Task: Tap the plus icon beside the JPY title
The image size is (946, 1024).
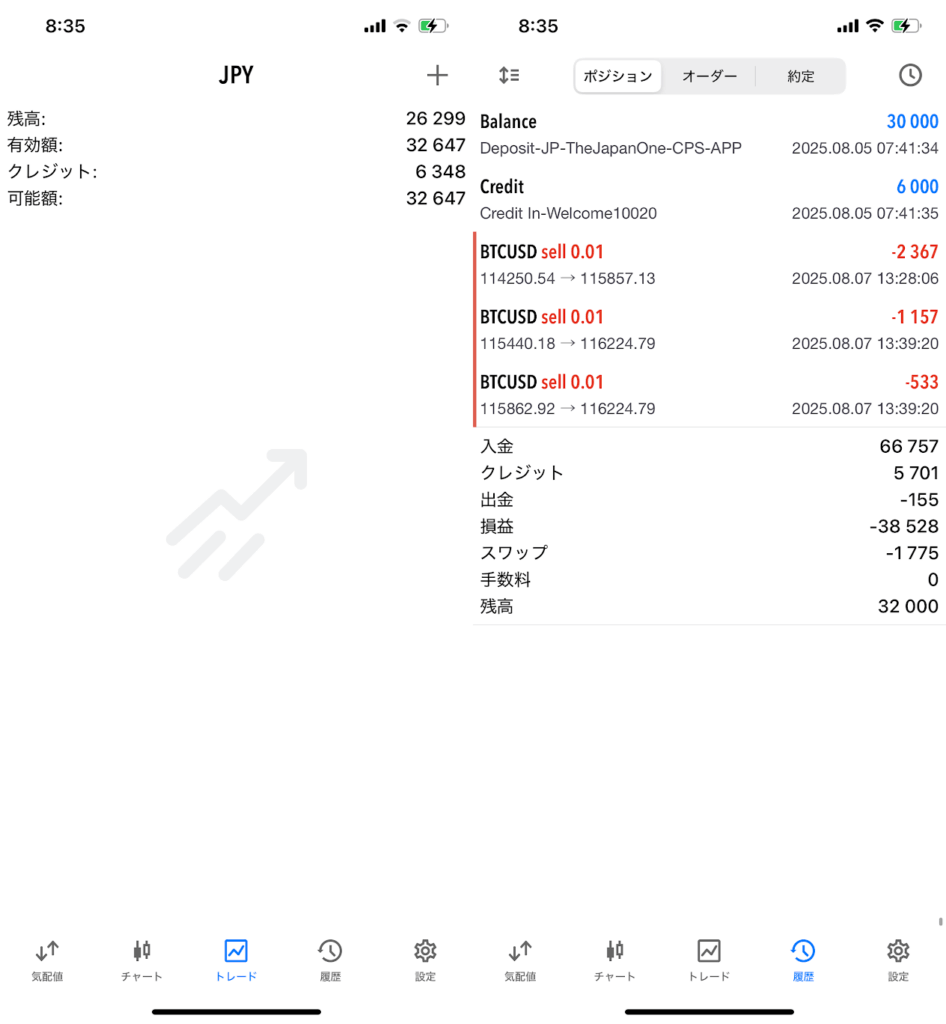Action: click(437, 75)
